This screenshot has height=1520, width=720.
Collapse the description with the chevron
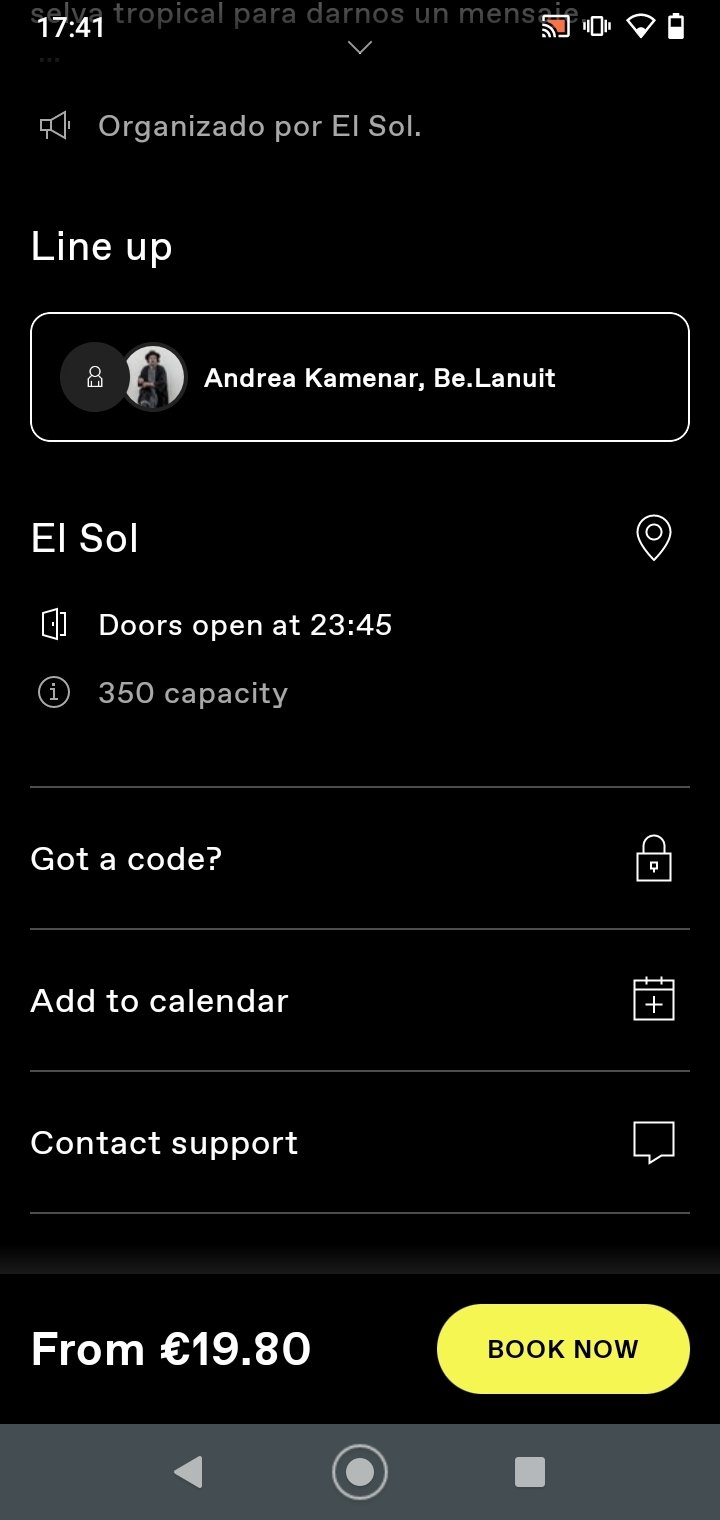[359, 47]
